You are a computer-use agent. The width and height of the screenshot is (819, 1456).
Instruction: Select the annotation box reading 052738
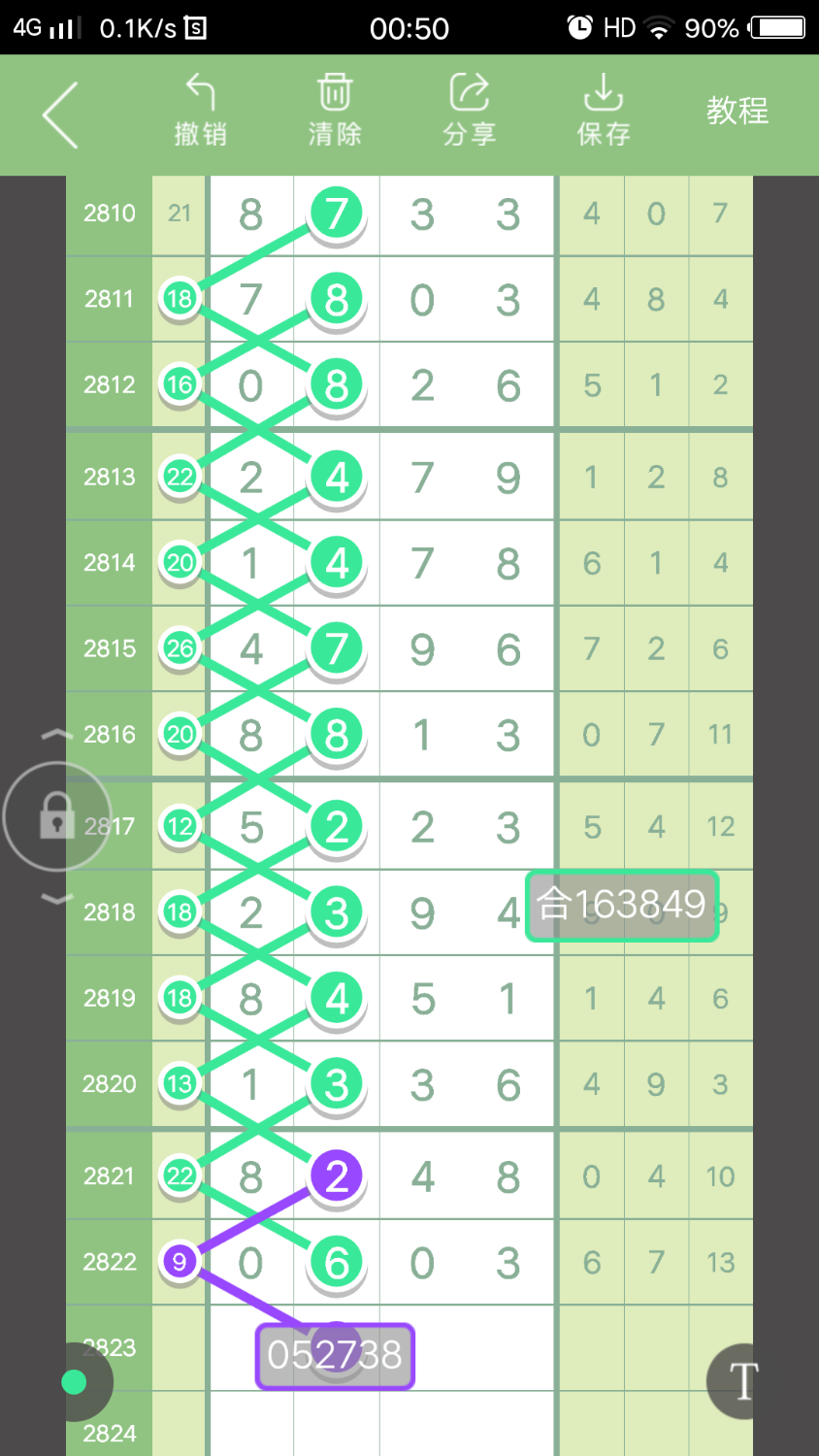coord(335,1356)
